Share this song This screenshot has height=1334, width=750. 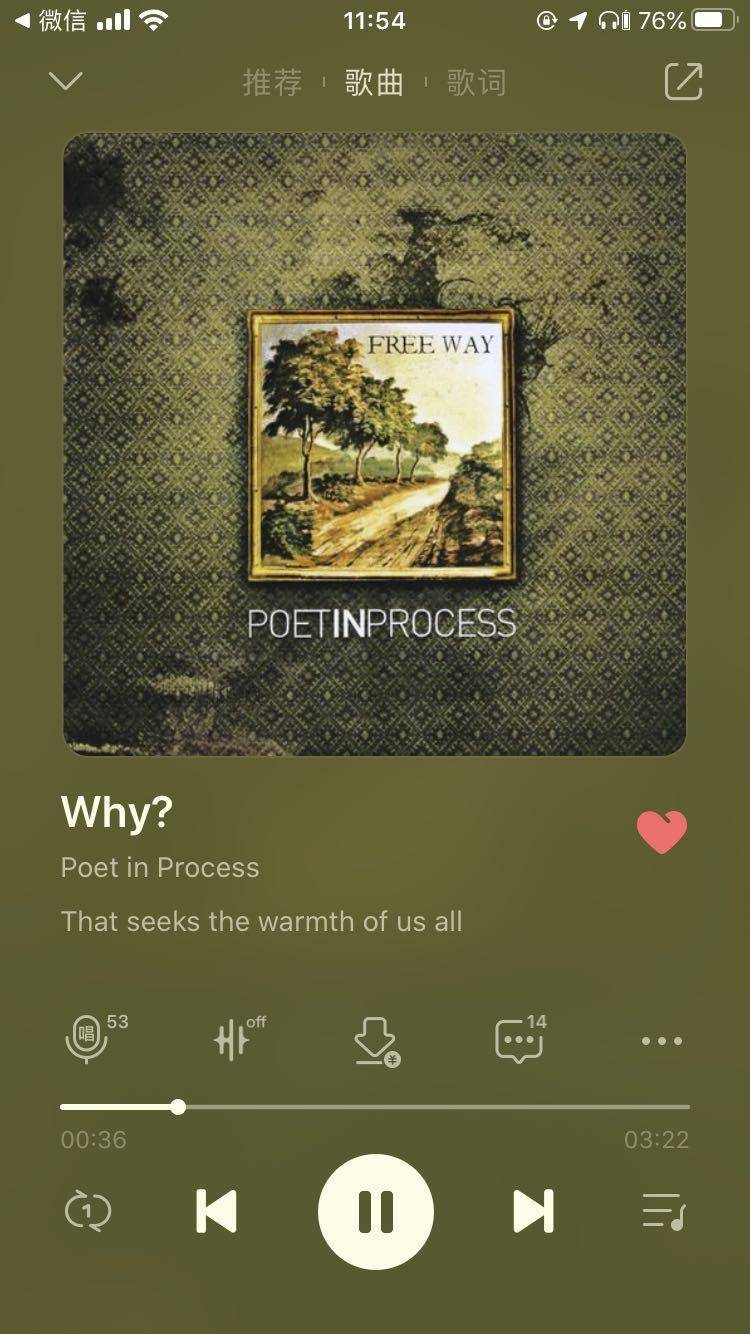click(x=684, y=82)
